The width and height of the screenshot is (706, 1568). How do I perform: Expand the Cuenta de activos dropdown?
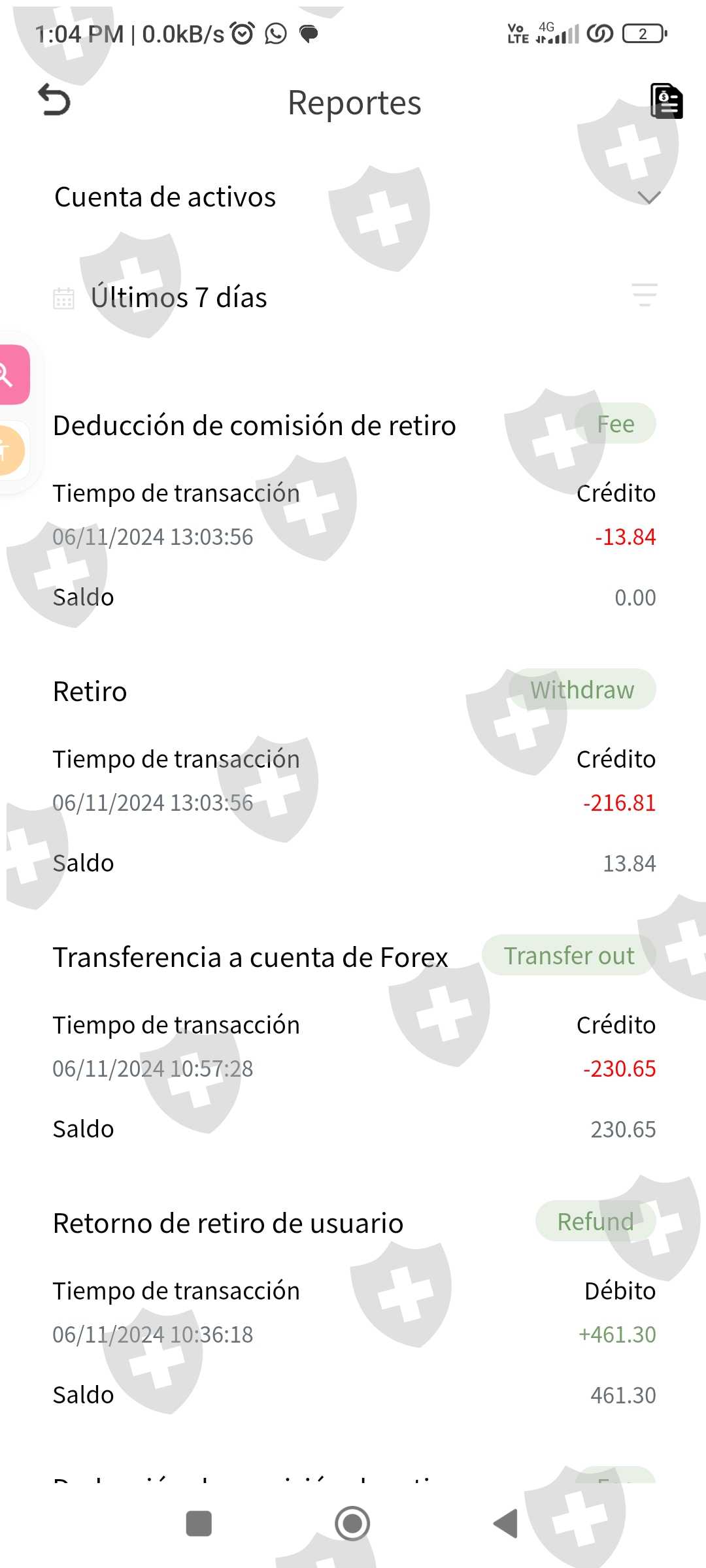(x=648, y=197)
